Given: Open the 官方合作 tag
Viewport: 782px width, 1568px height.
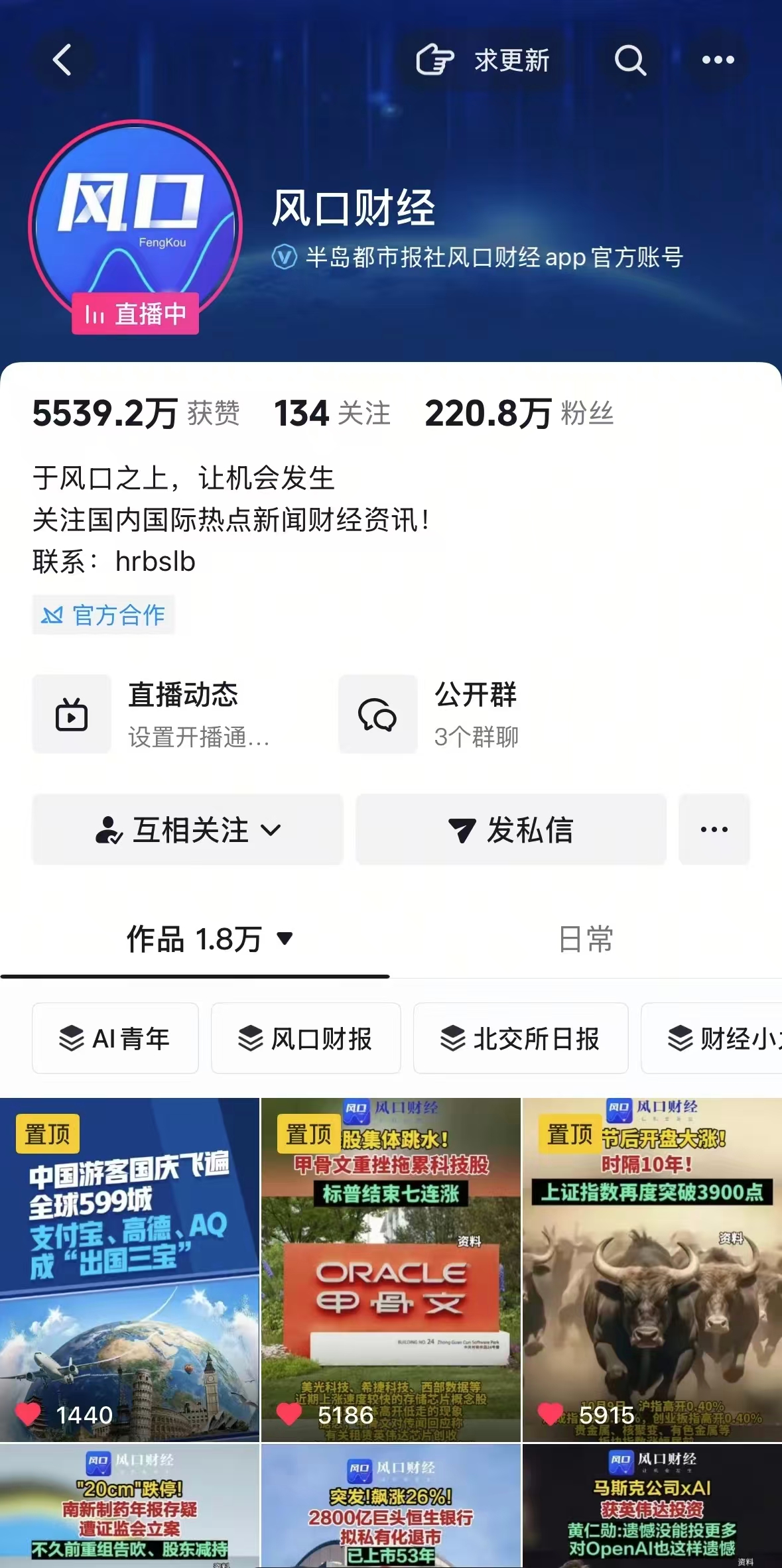Looking at the screenshot, I should (103, 615).
